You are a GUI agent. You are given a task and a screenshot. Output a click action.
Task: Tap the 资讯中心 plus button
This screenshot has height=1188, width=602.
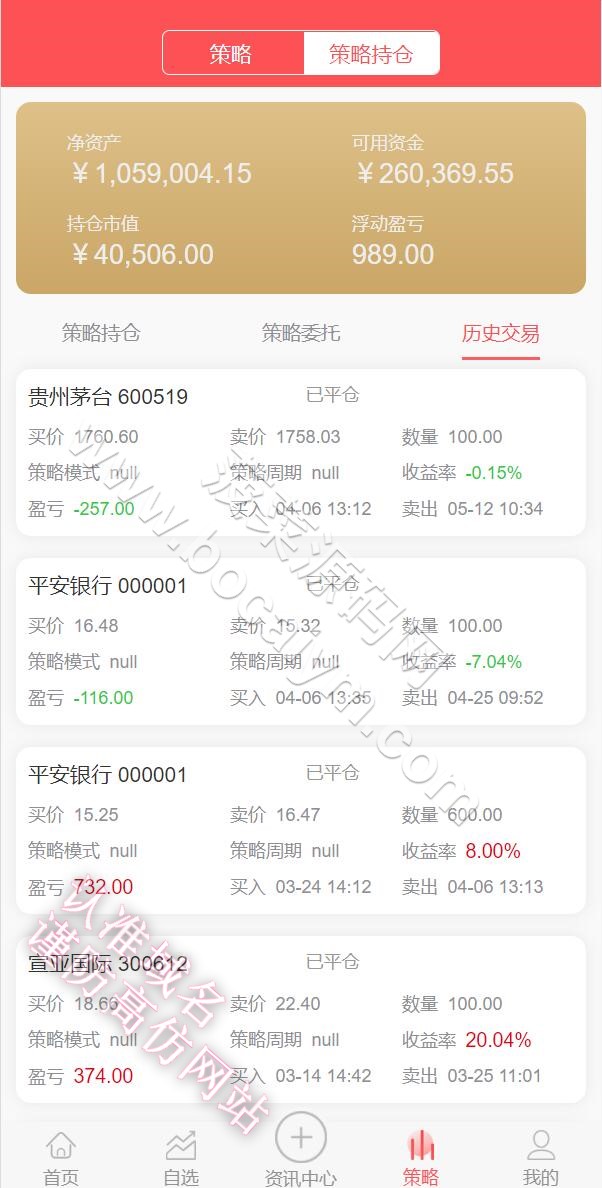click(x=301, y=1138)
